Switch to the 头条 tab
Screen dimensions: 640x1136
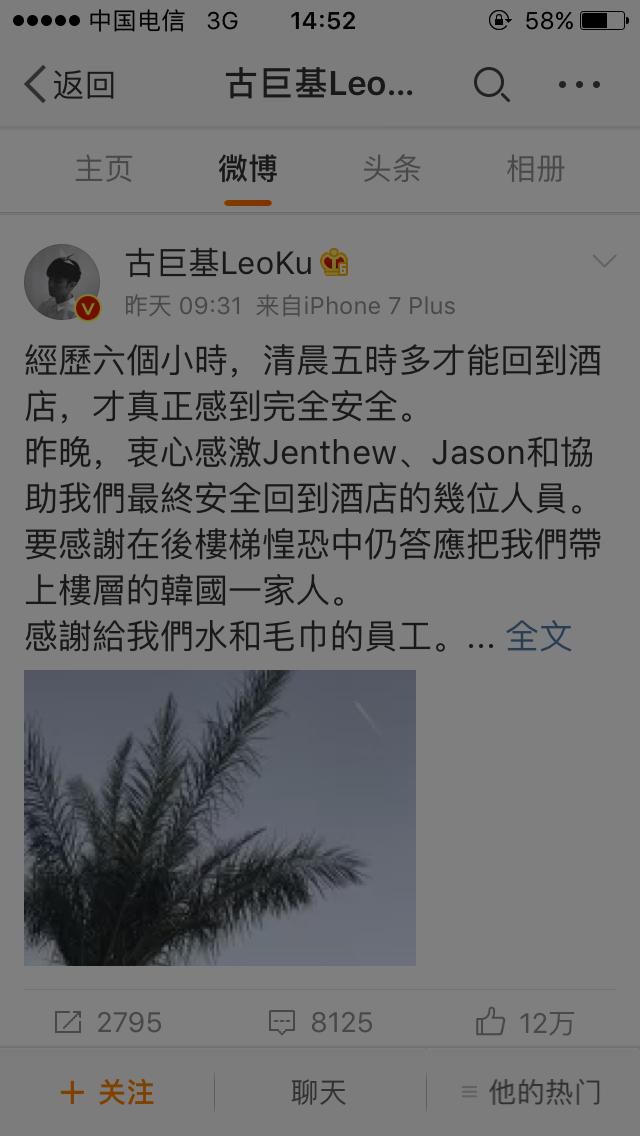tap(391, 170)
